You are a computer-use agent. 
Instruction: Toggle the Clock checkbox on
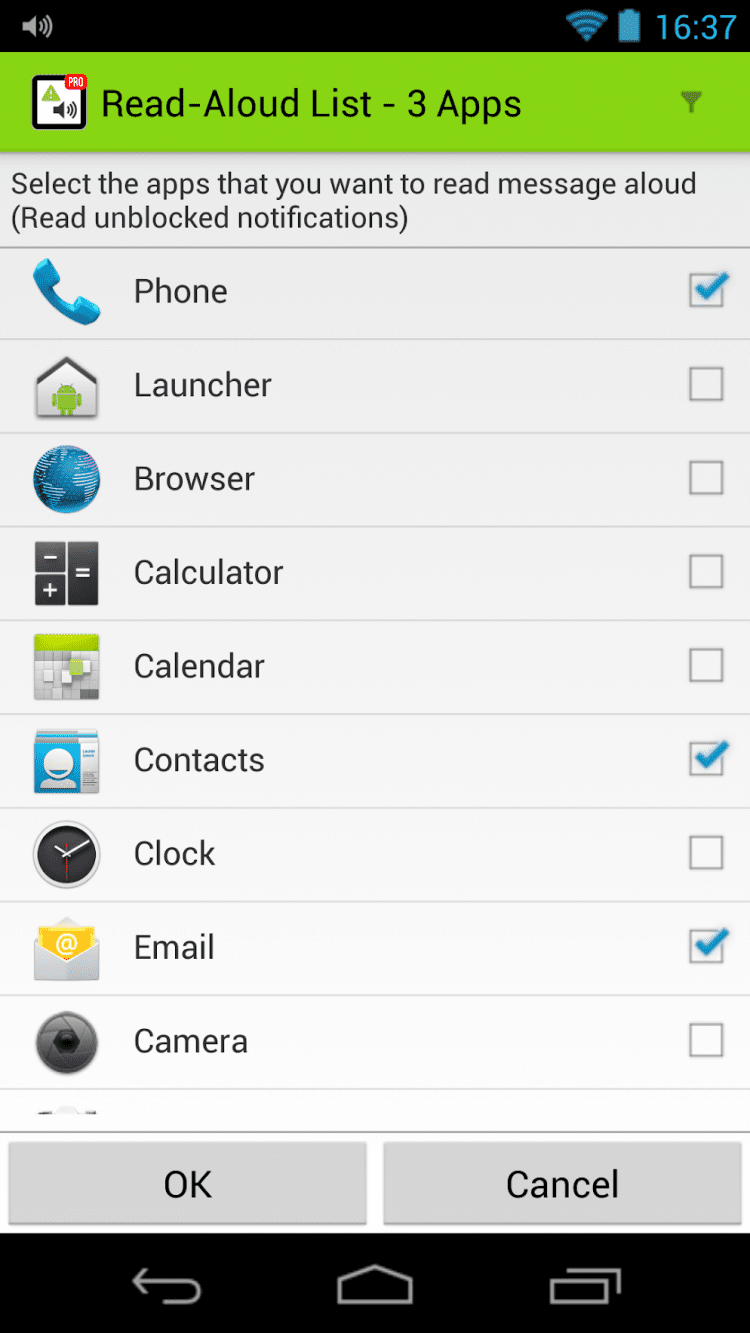click(706, 853)
